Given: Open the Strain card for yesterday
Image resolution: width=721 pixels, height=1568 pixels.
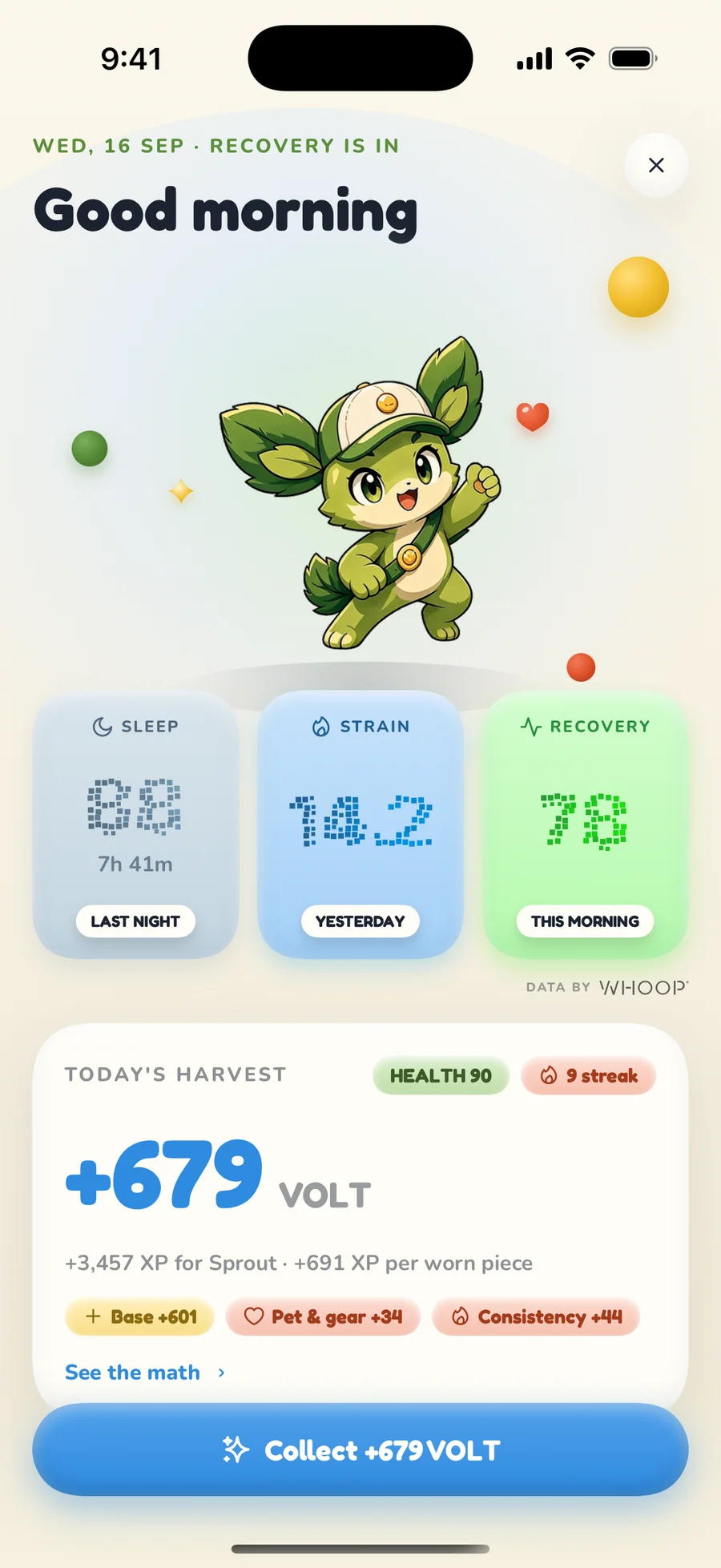Looking at the screenshot, I should (x=360, y=825).
